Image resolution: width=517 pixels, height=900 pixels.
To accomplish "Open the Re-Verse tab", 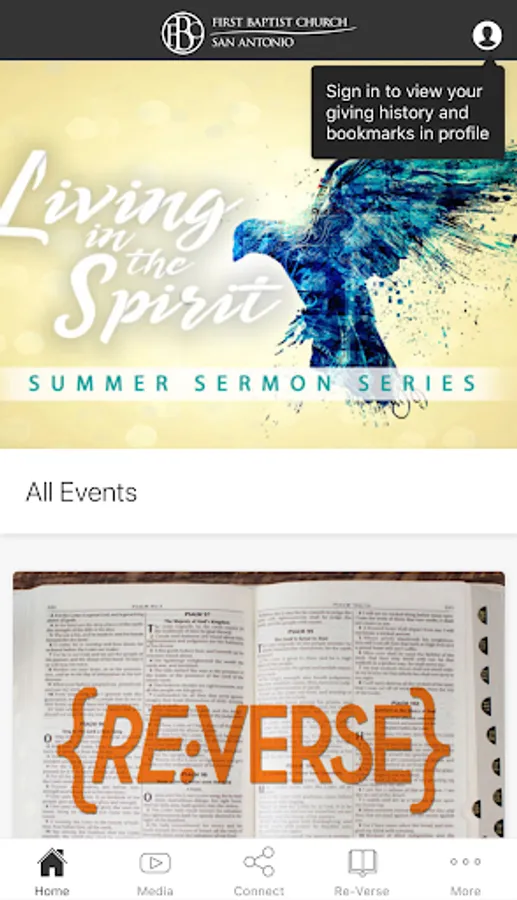I will (x=362, y=871).
